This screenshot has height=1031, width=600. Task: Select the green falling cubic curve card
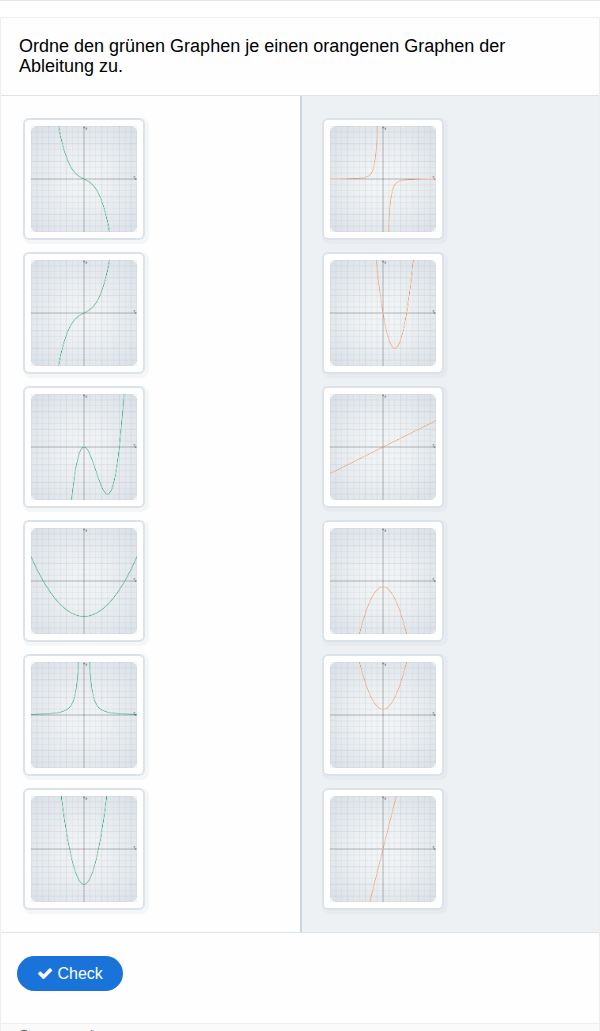click(x=84, y=179)
